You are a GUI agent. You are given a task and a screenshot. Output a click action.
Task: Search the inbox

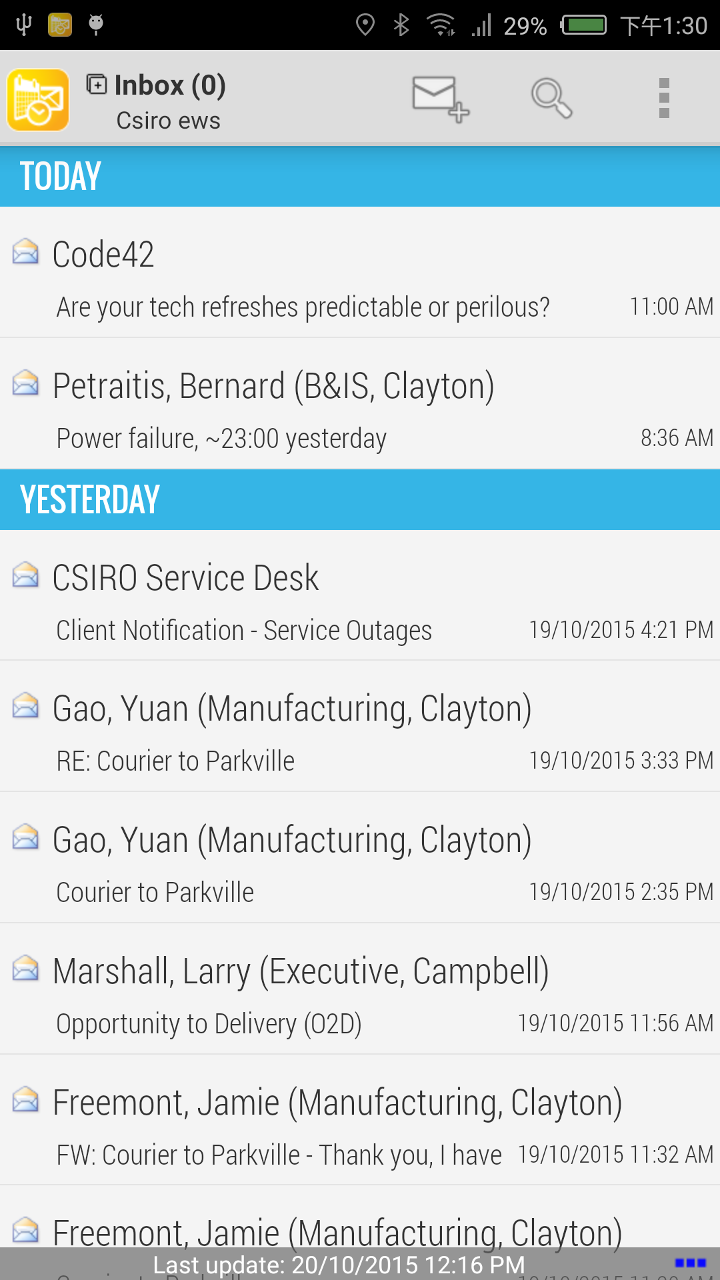pyautogui.click(x=551, y=98)
